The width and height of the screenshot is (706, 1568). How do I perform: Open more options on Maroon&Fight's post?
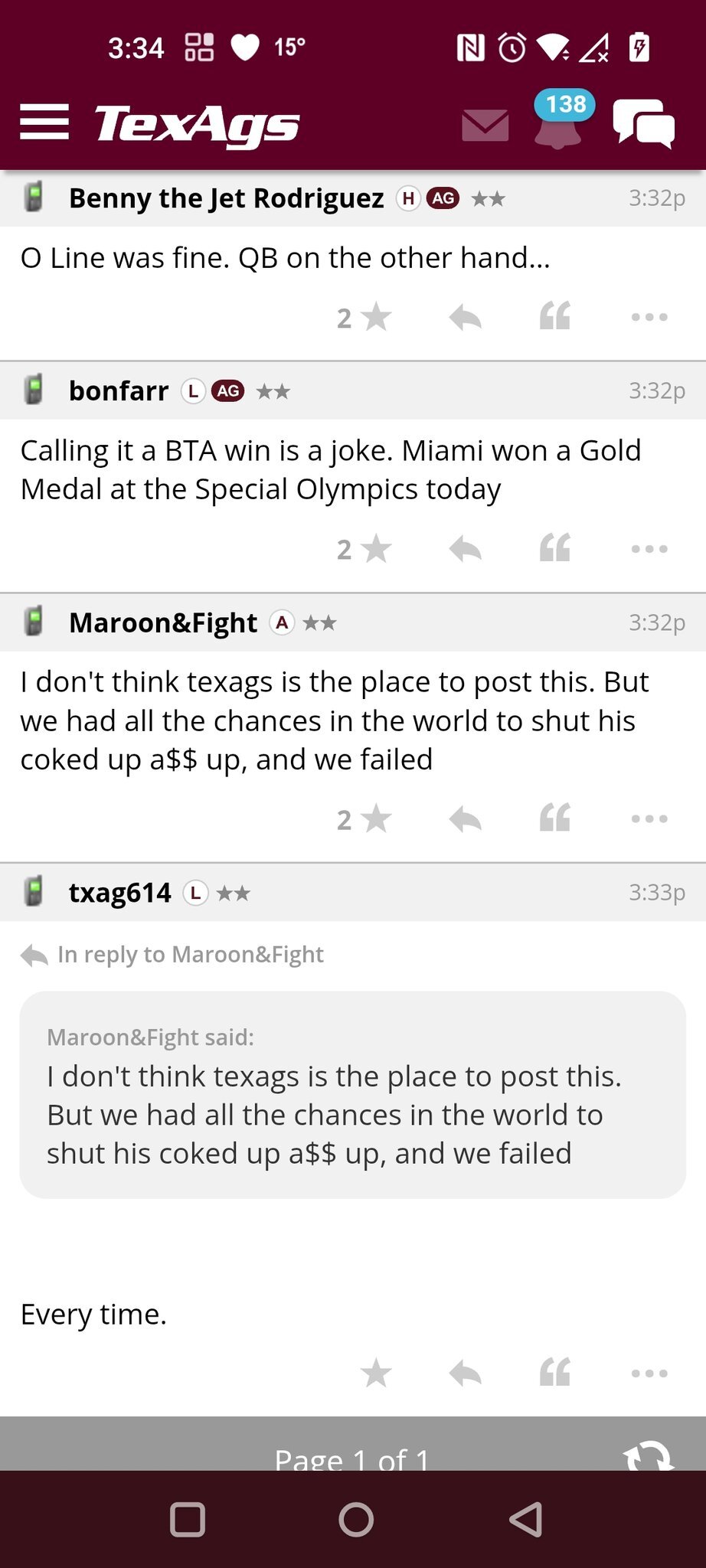coord(649,819)
